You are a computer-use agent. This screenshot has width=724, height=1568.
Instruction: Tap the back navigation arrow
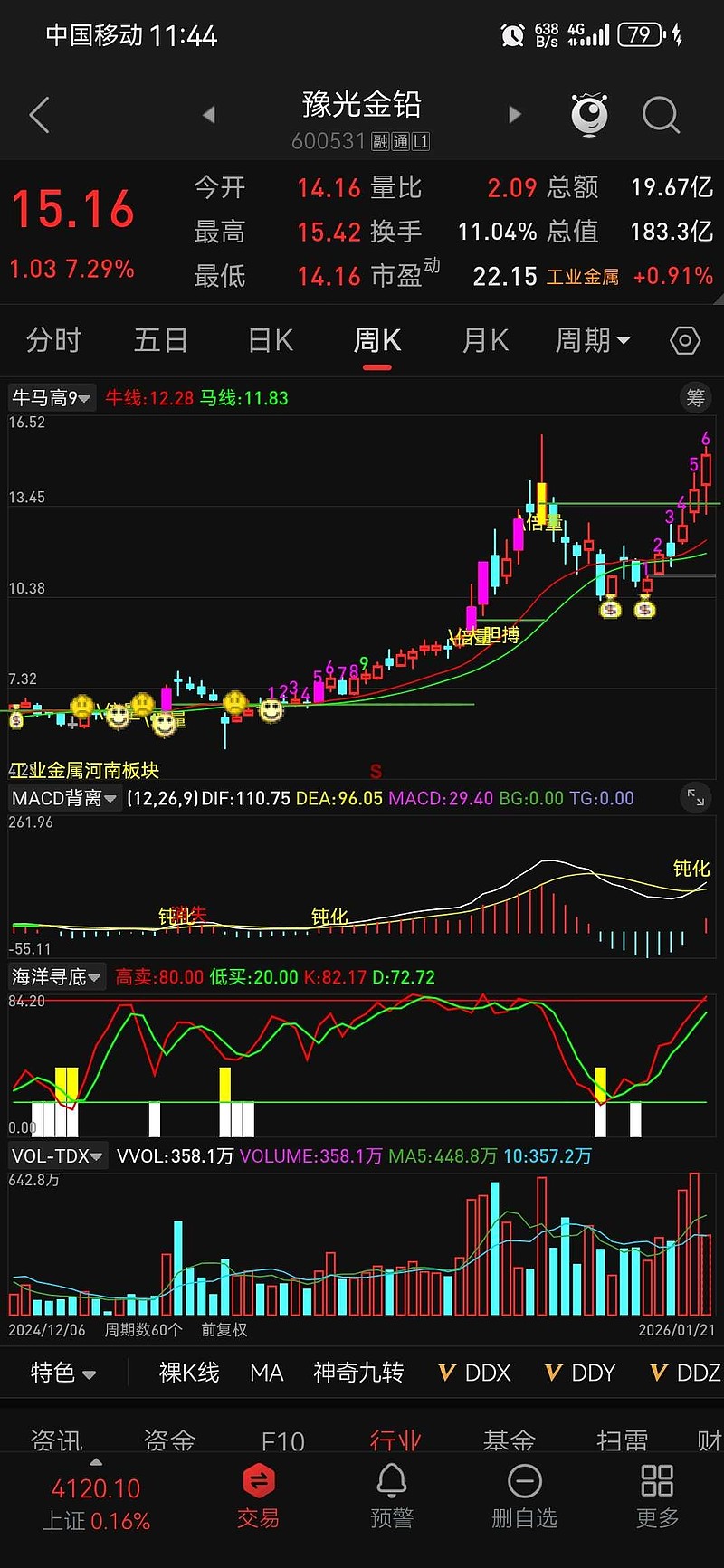38,115
